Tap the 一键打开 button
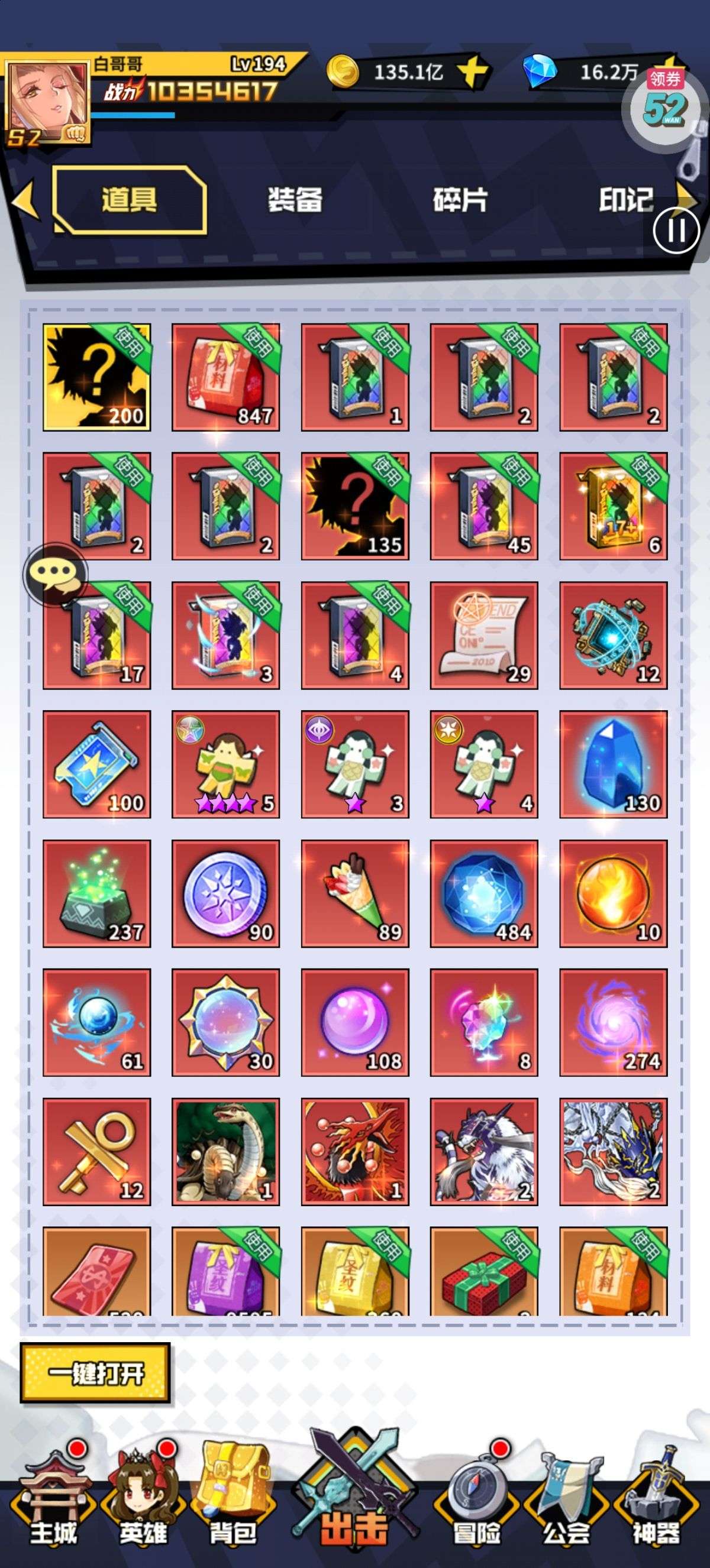This screenshot has width=710, height=1568. [x=95, y=1374]
